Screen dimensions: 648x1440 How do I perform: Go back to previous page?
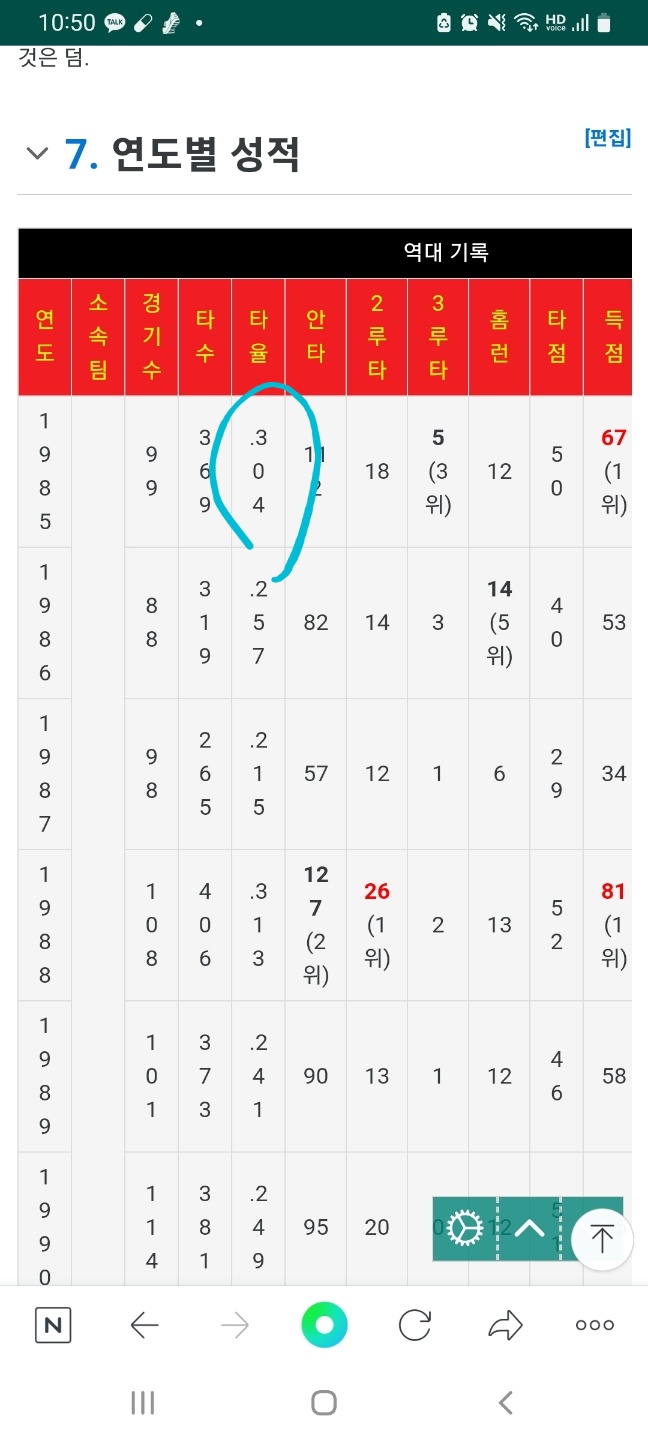(144, 1326)
